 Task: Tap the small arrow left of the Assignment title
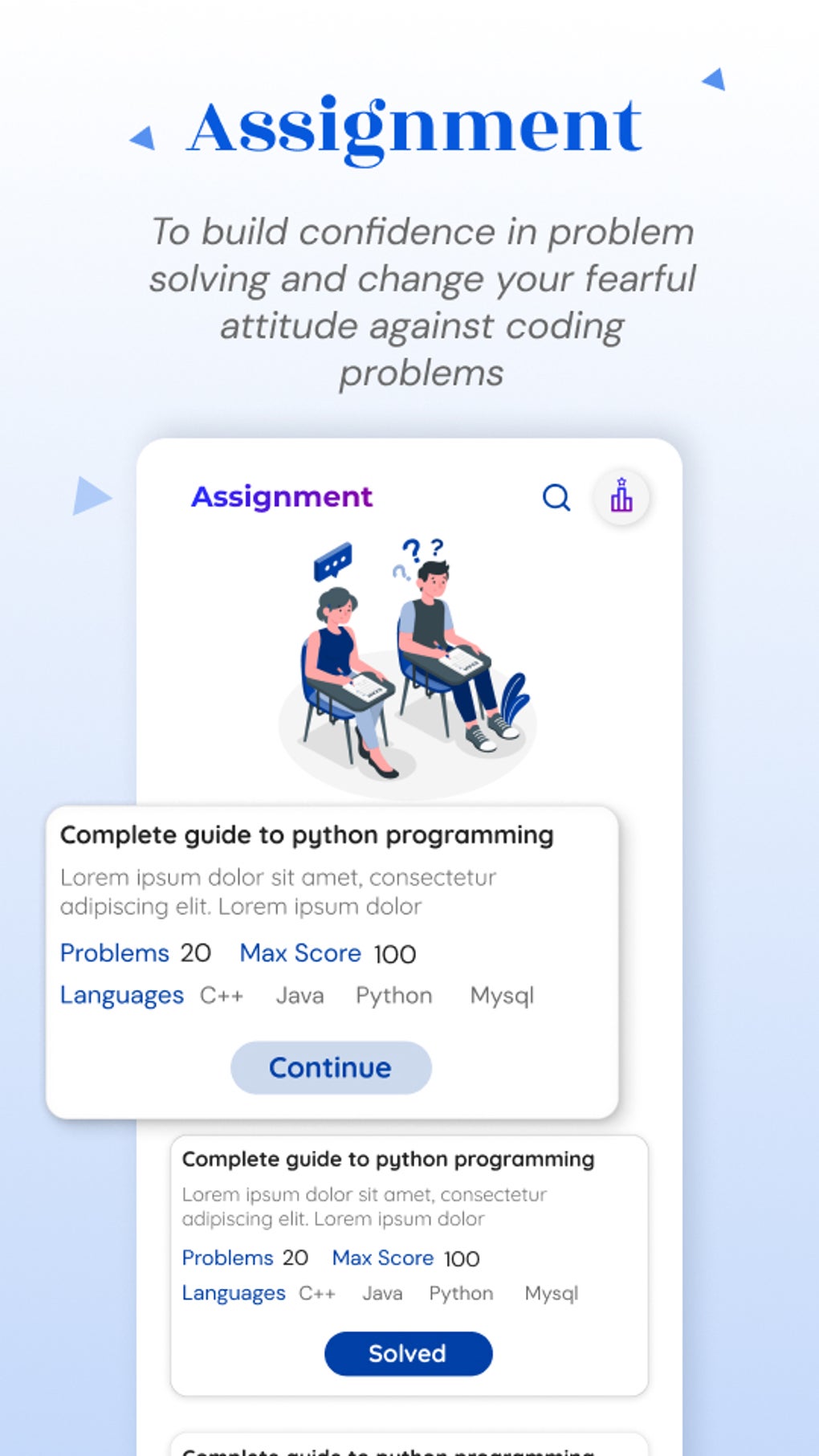click(143, 138)
